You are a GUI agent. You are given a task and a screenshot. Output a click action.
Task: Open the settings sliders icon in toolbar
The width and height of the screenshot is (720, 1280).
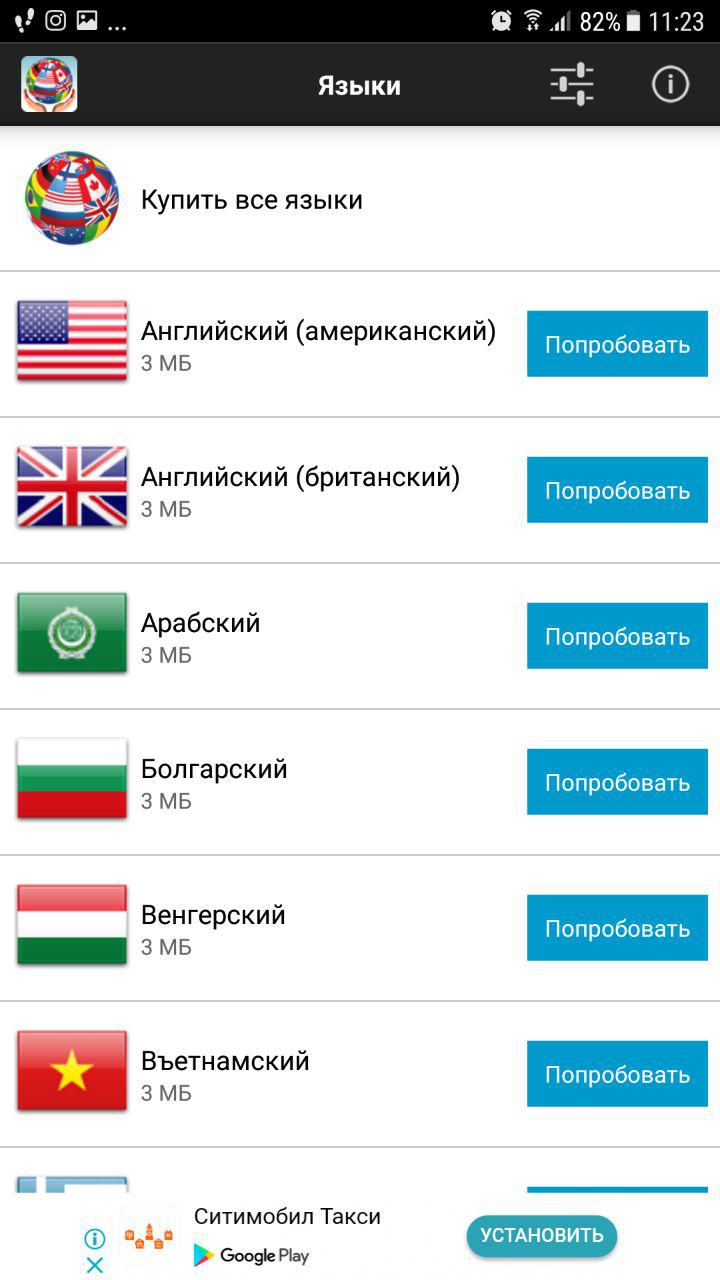(571, 85)
